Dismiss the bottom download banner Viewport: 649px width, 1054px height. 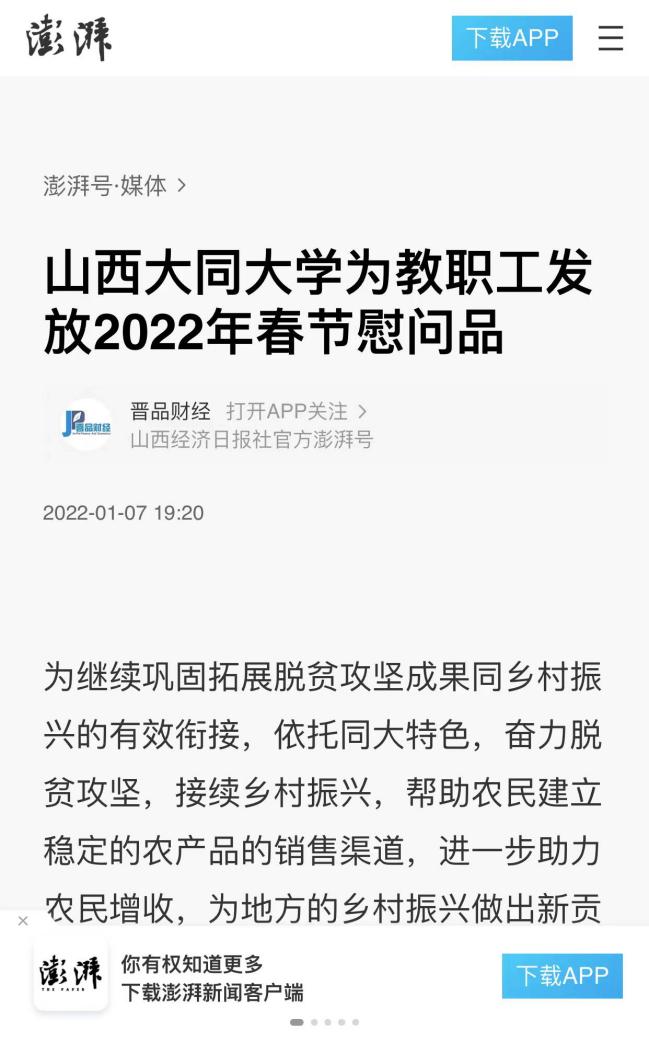[x=23, y=920]
